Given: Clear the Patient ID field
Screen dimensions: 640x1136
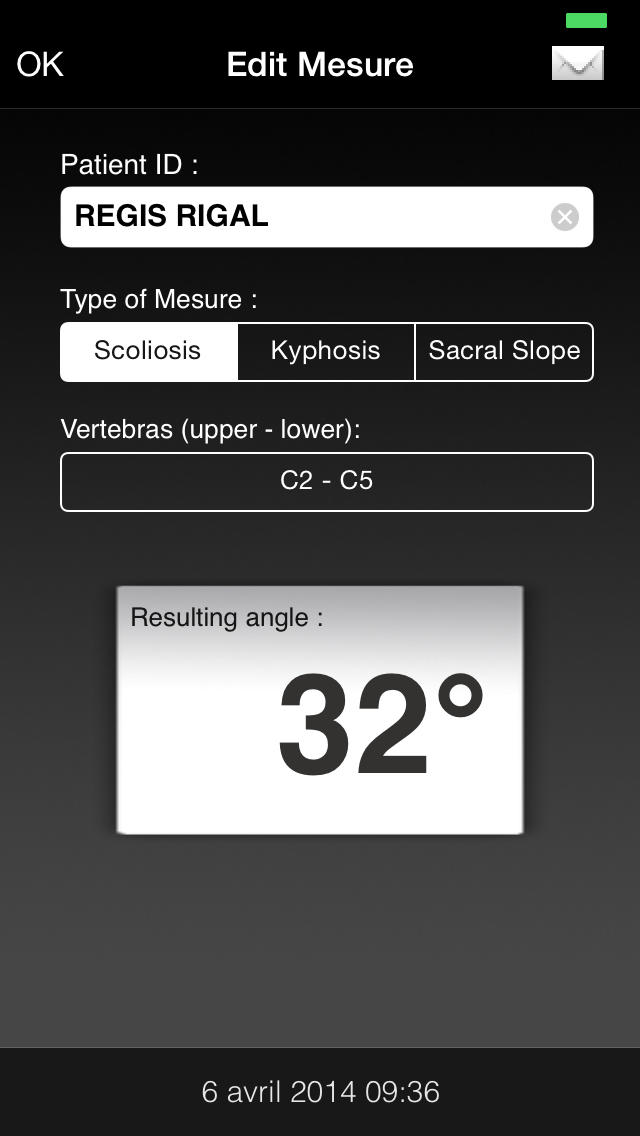Looking at the screenshot, I should [x=565, y=217].
